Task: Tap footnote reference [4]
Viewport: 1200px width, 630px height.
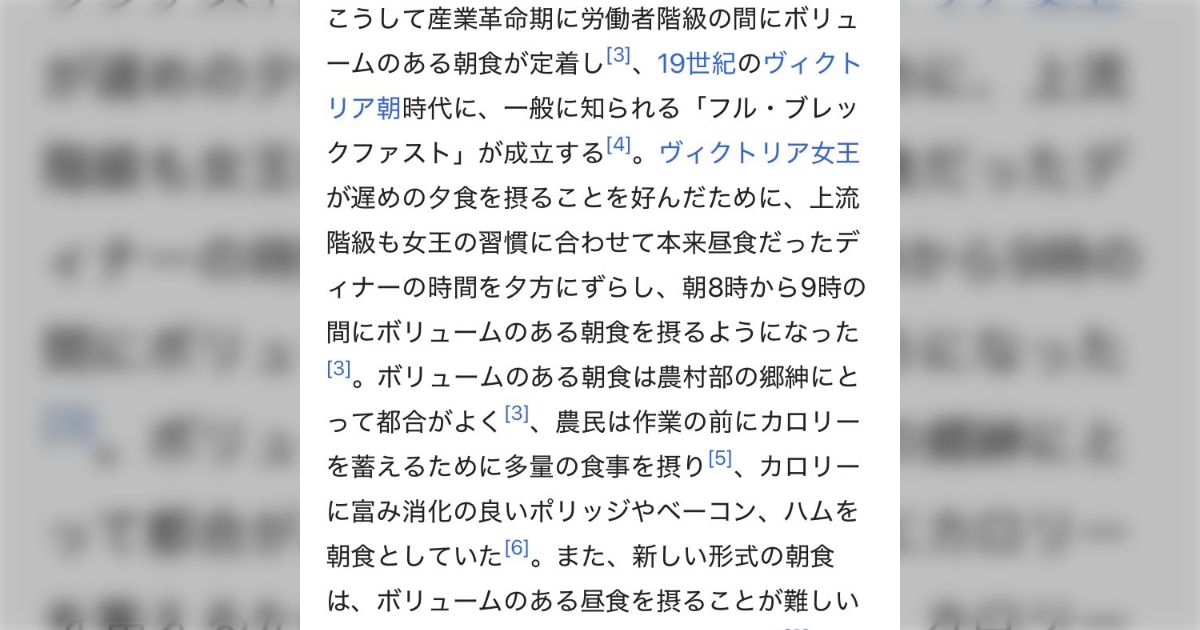Action: (619, 147)
